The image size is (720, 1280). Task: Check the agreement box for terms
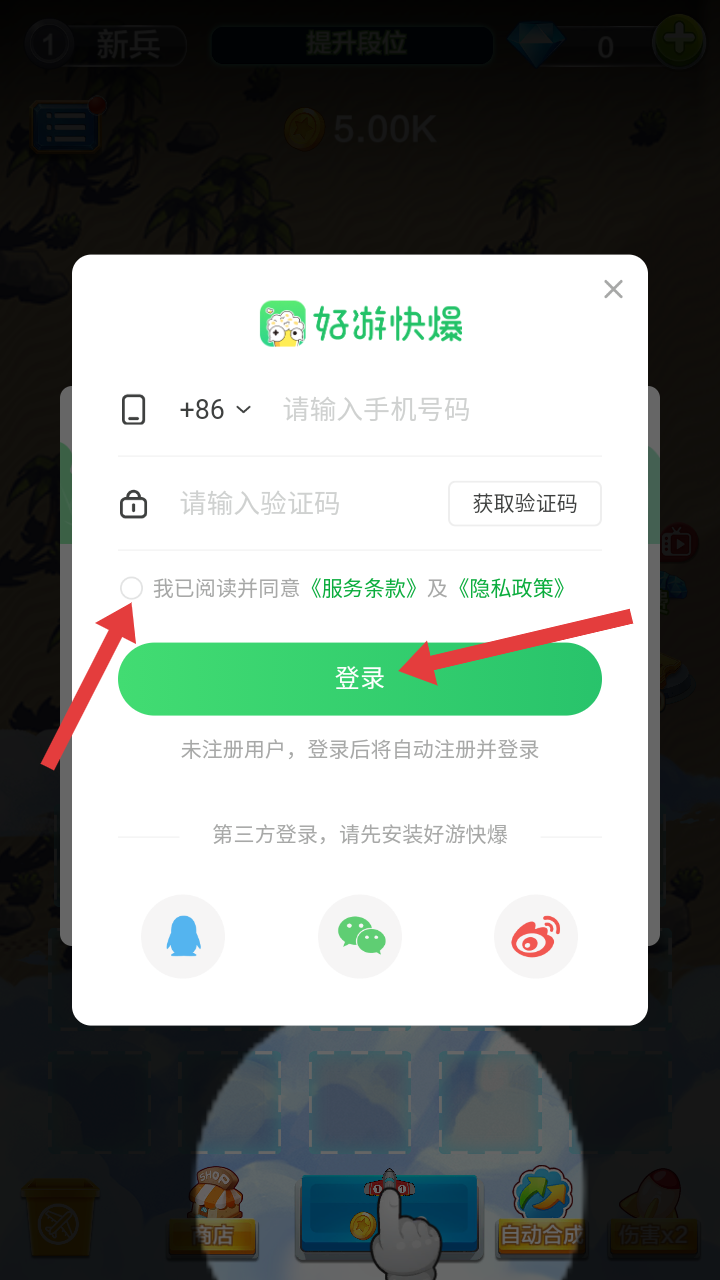[131, 588]
